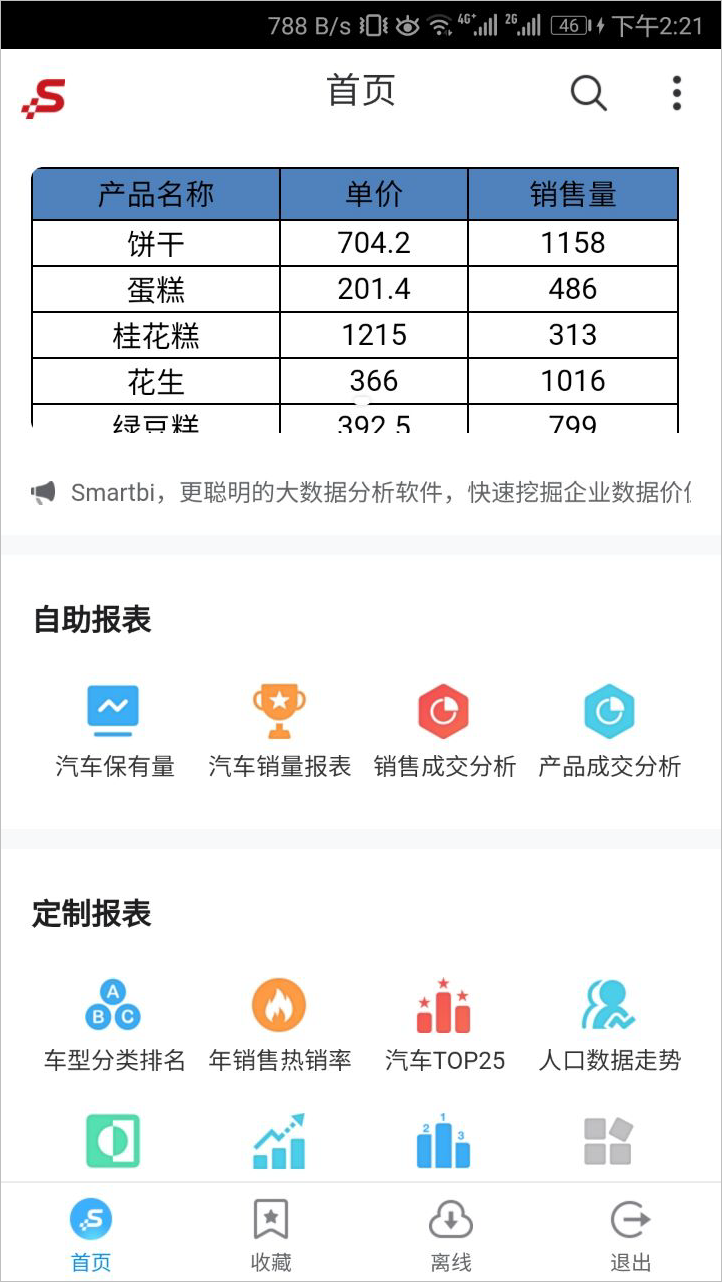Open the 汽车销量报表 report
This screenshot has height=1282, width=722.
pos(280,731)
